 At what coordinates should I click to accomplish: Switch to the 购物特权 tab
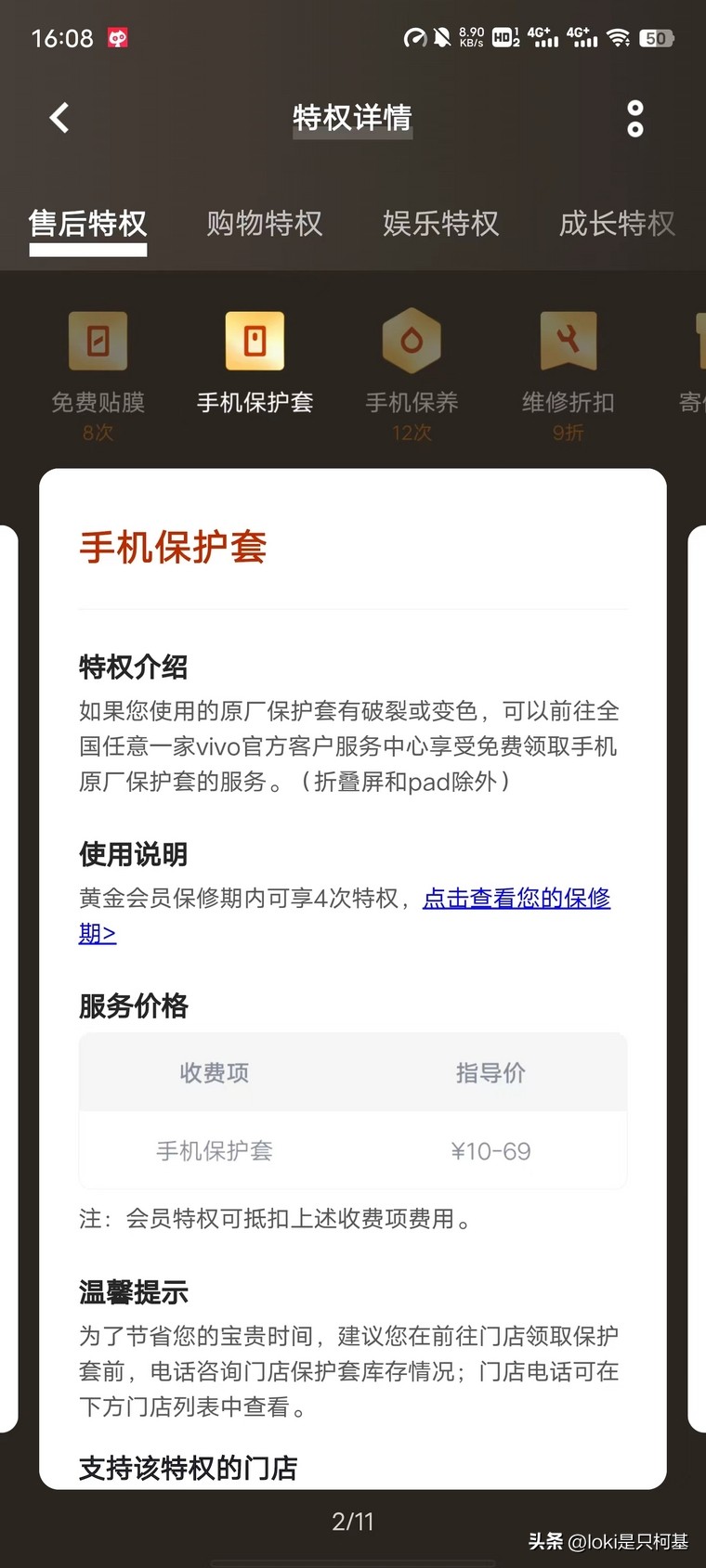pos(265,225)
